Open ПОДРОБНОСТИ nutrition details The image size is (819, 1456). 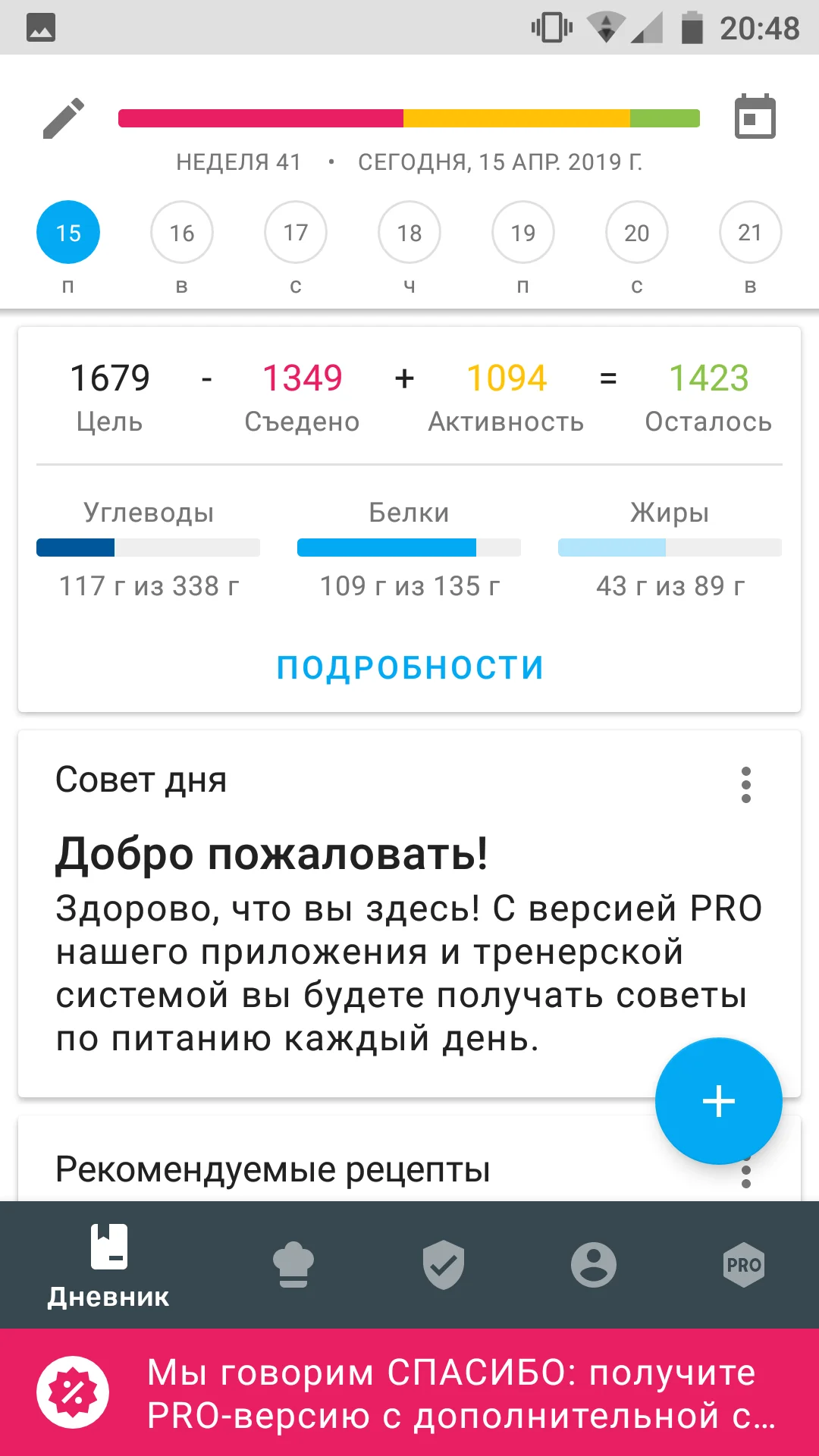point(409,668)
